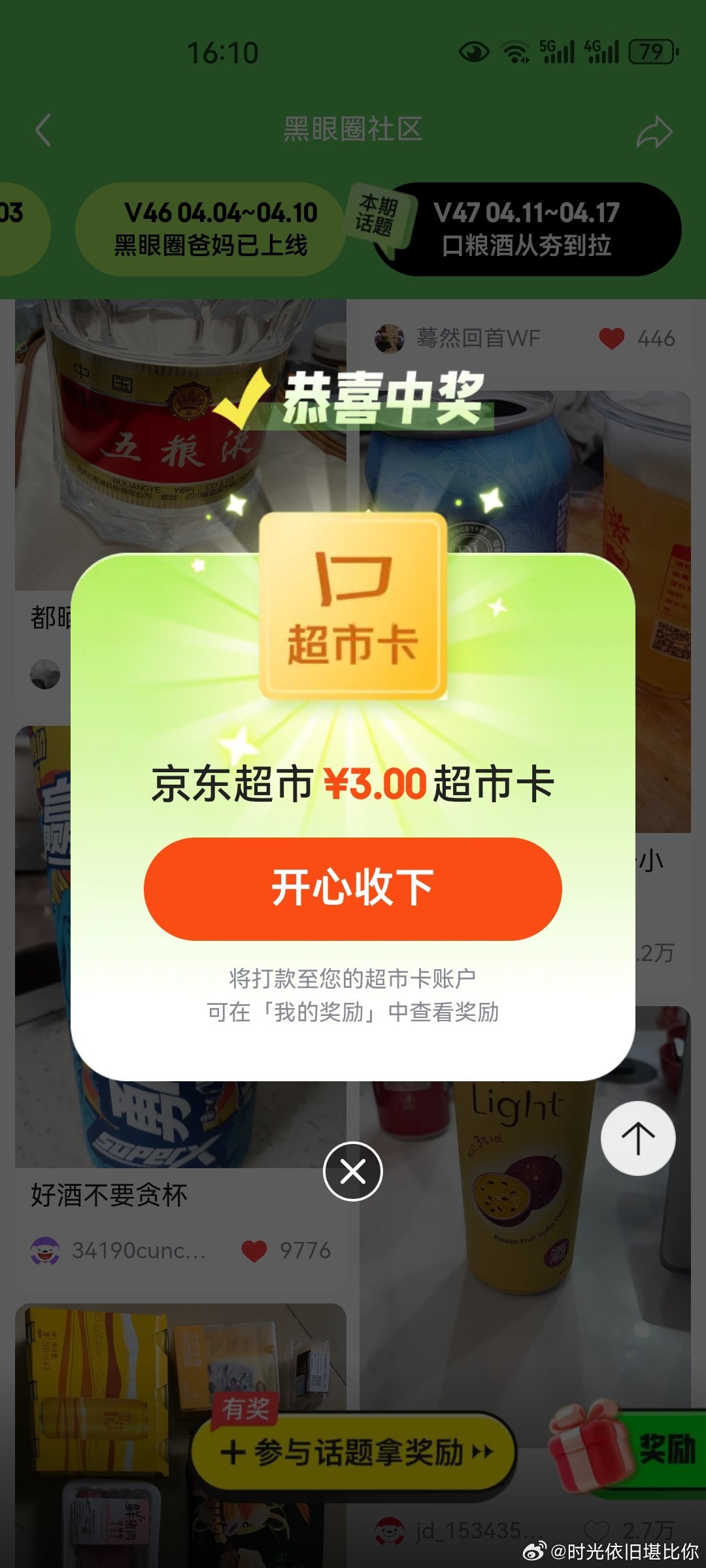Screen dimensions: 706x1568
Task: Select V47 04.11~04.17 口粮酒从夯到拉 topic
Action: [527, 229]
